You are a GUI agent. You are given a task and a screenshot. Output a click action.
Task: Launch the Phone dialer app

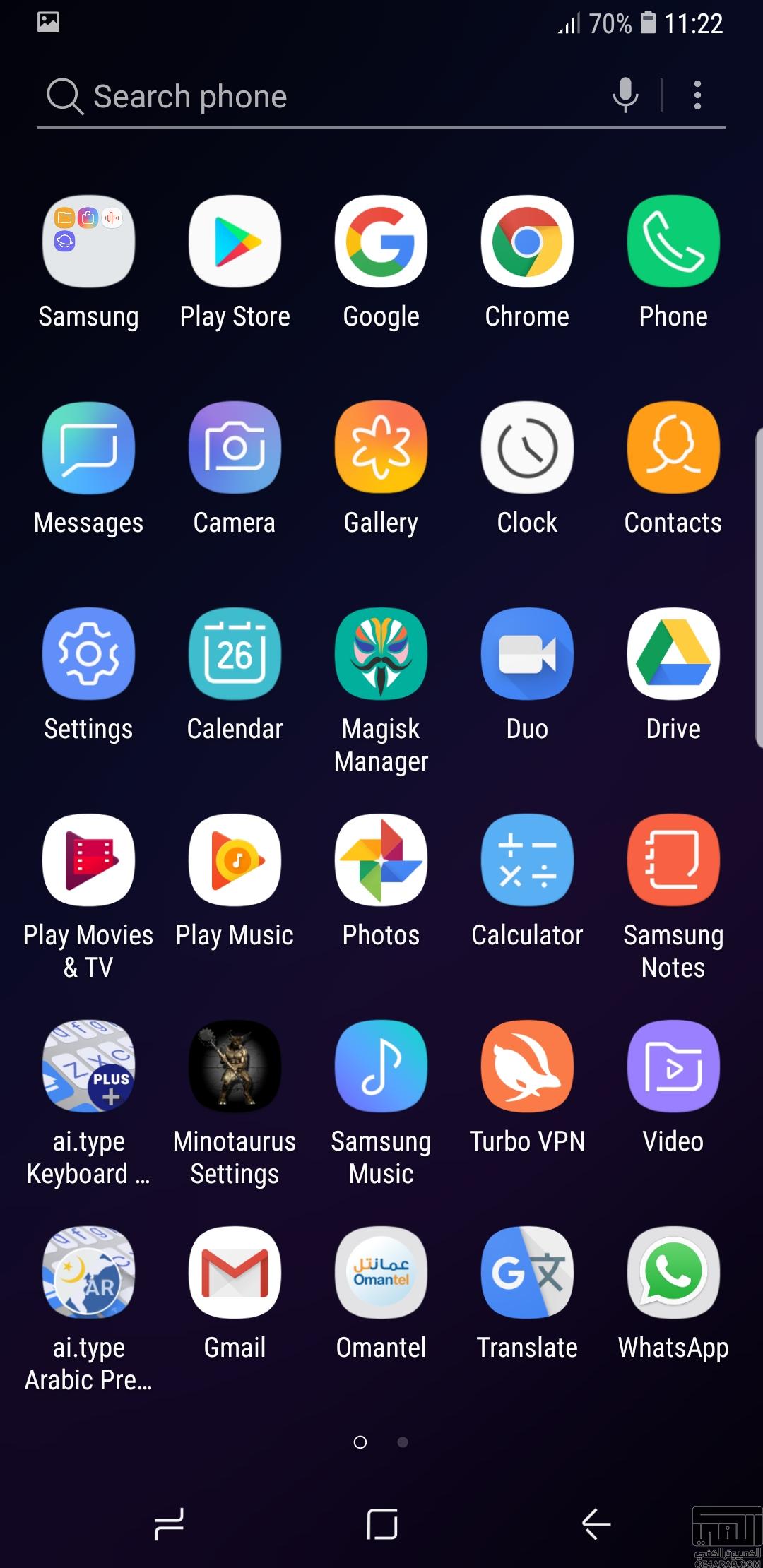pyautogui.click(x=673, y=242)
